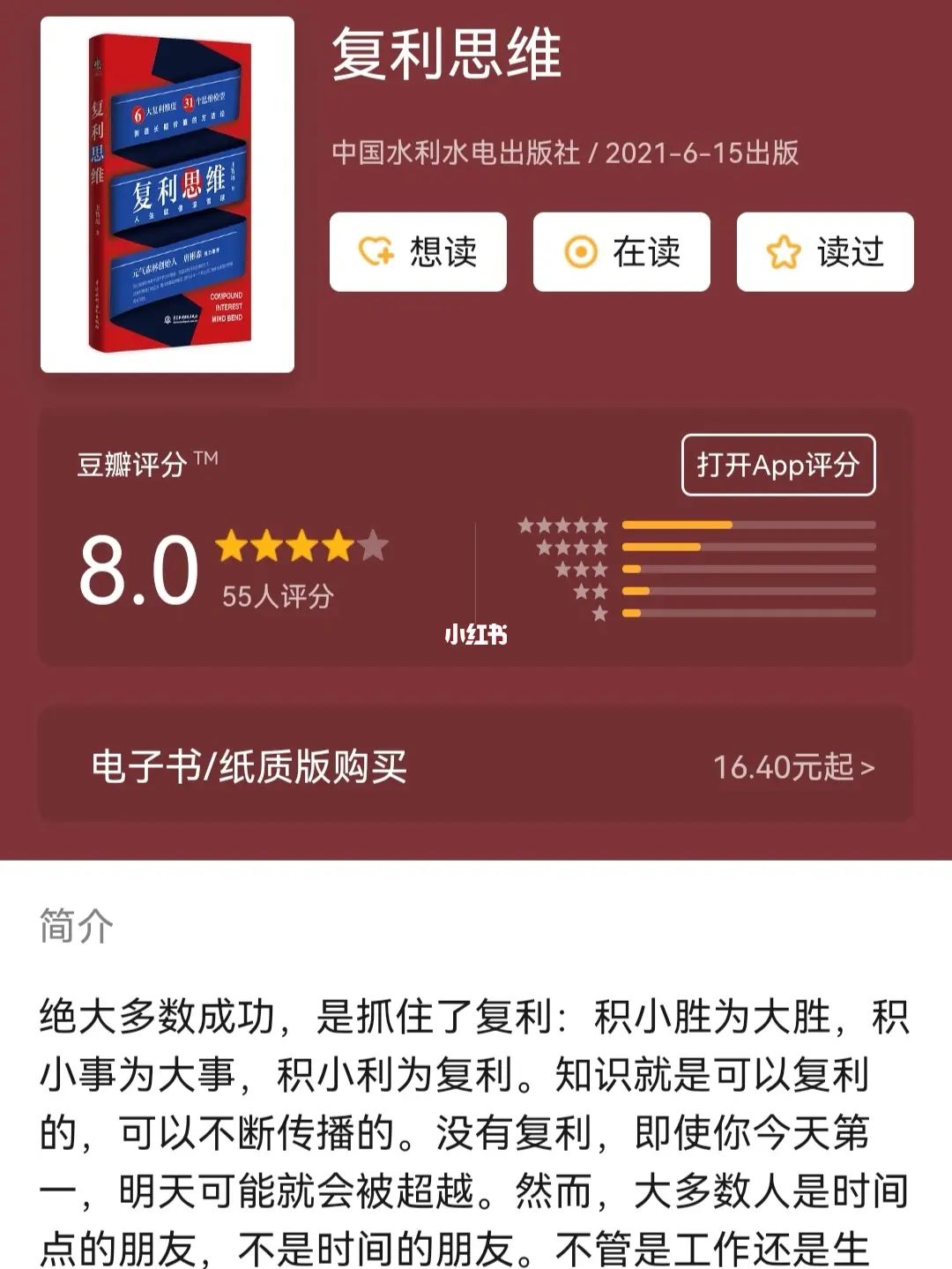
Task: Mark book as 读过 (already read)
Action: click(x=825, y=252)
